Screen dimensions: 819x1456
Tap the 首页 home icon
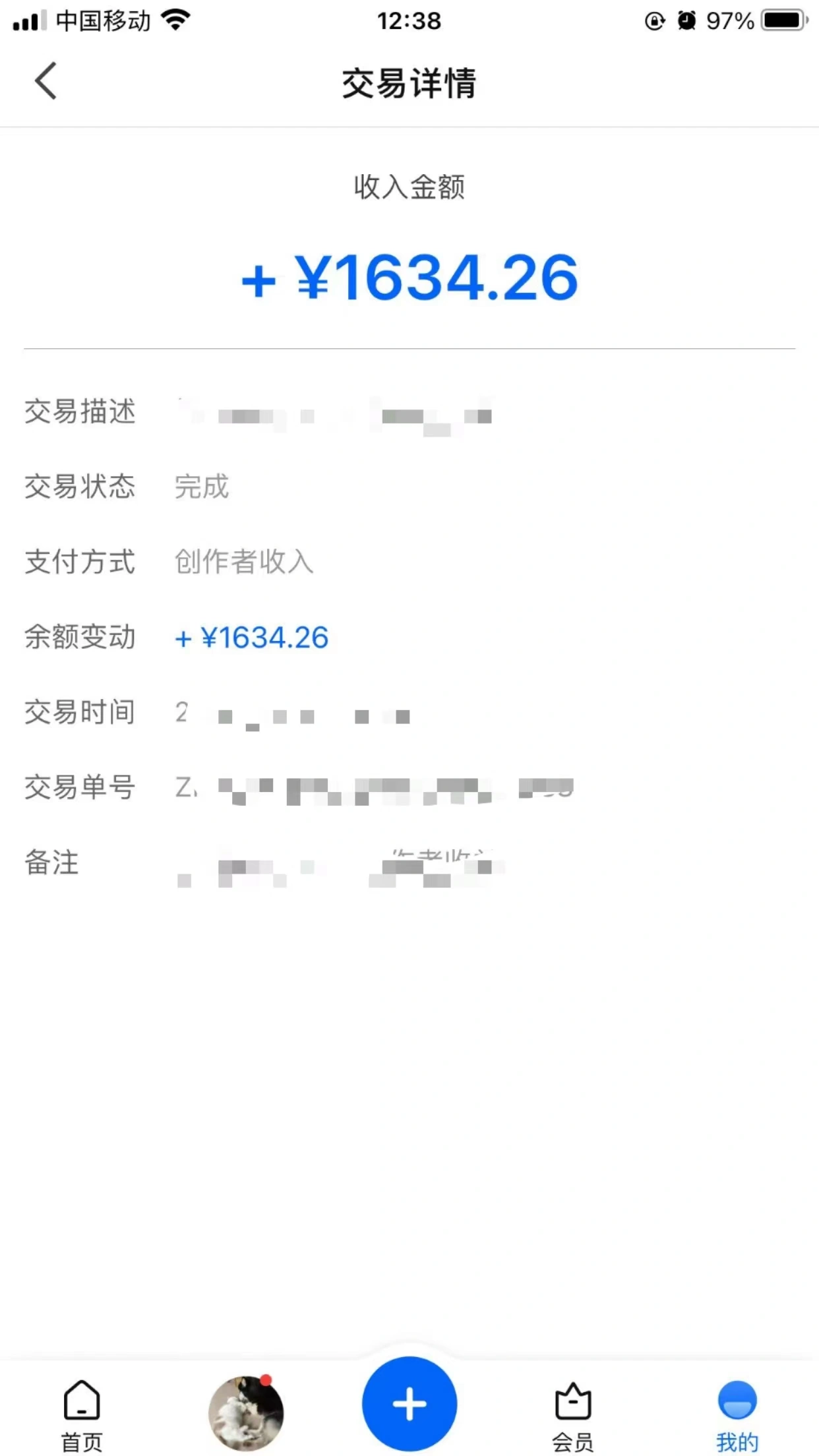80,1403
